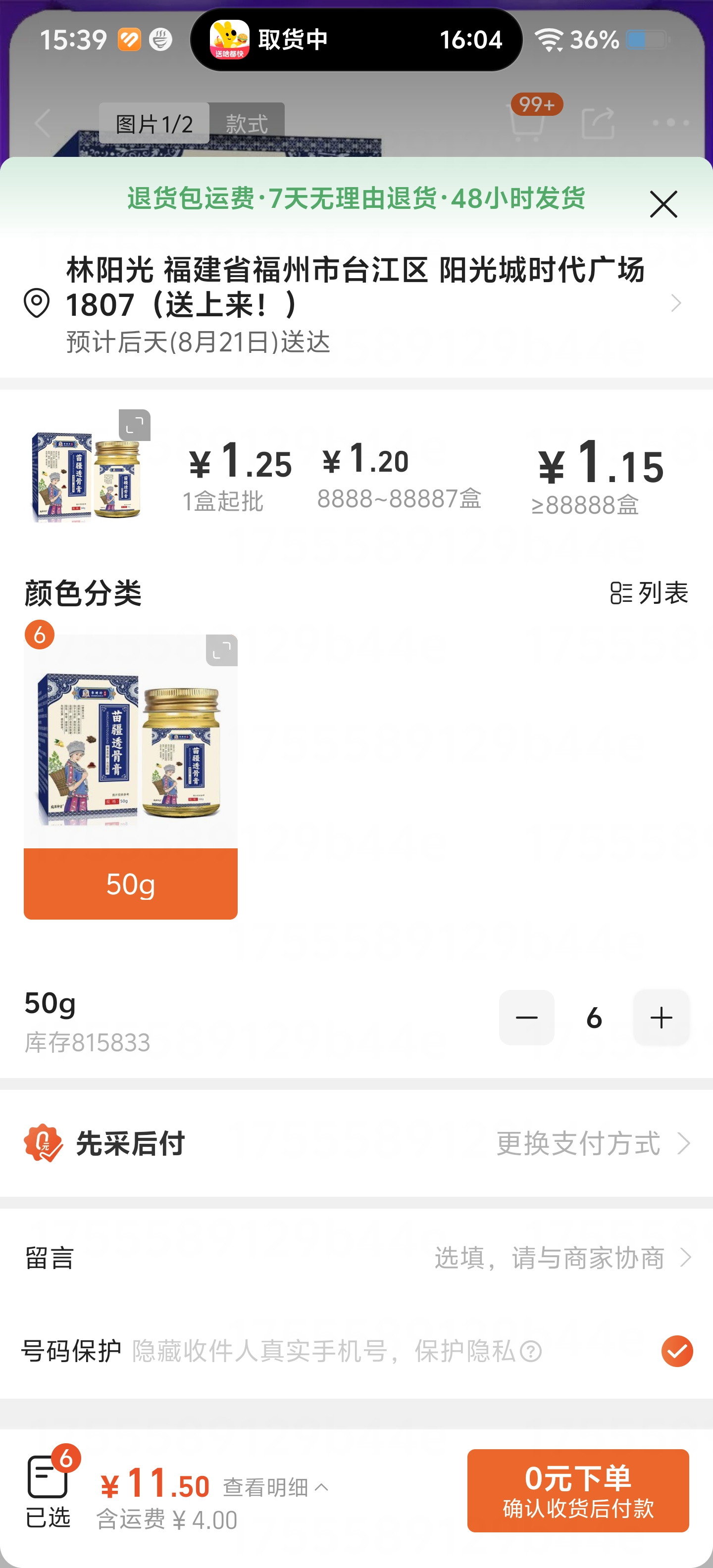Switch 颜色分类 to 列表 view
The height and width of the screenshot is (1568, 713).
tap(649, 593)
